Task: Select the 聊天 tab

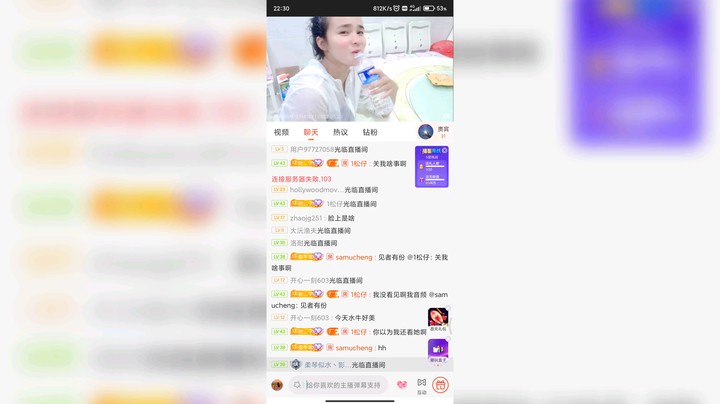Action: coord(311,132)
